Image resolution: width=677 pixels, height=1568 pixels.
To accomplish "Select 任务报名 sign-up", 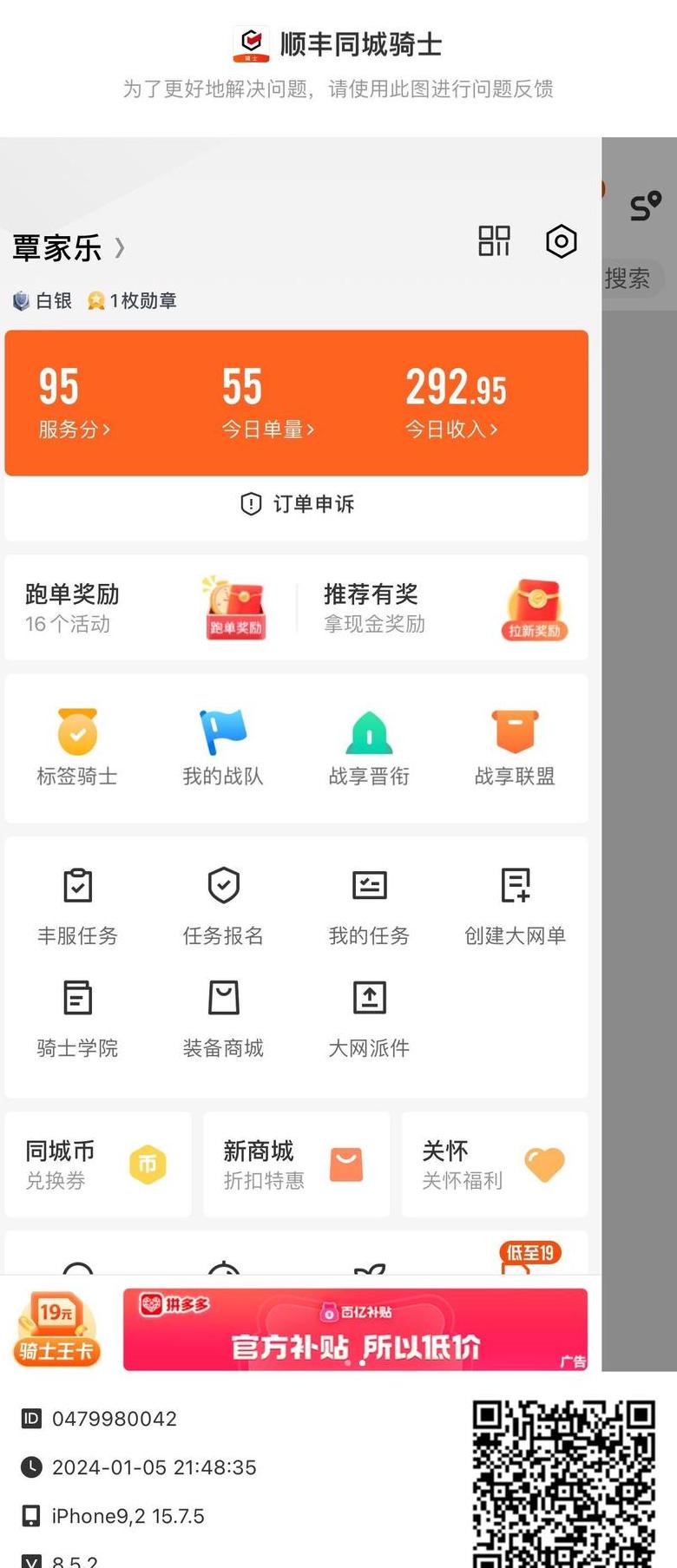I will click(223, 905).
